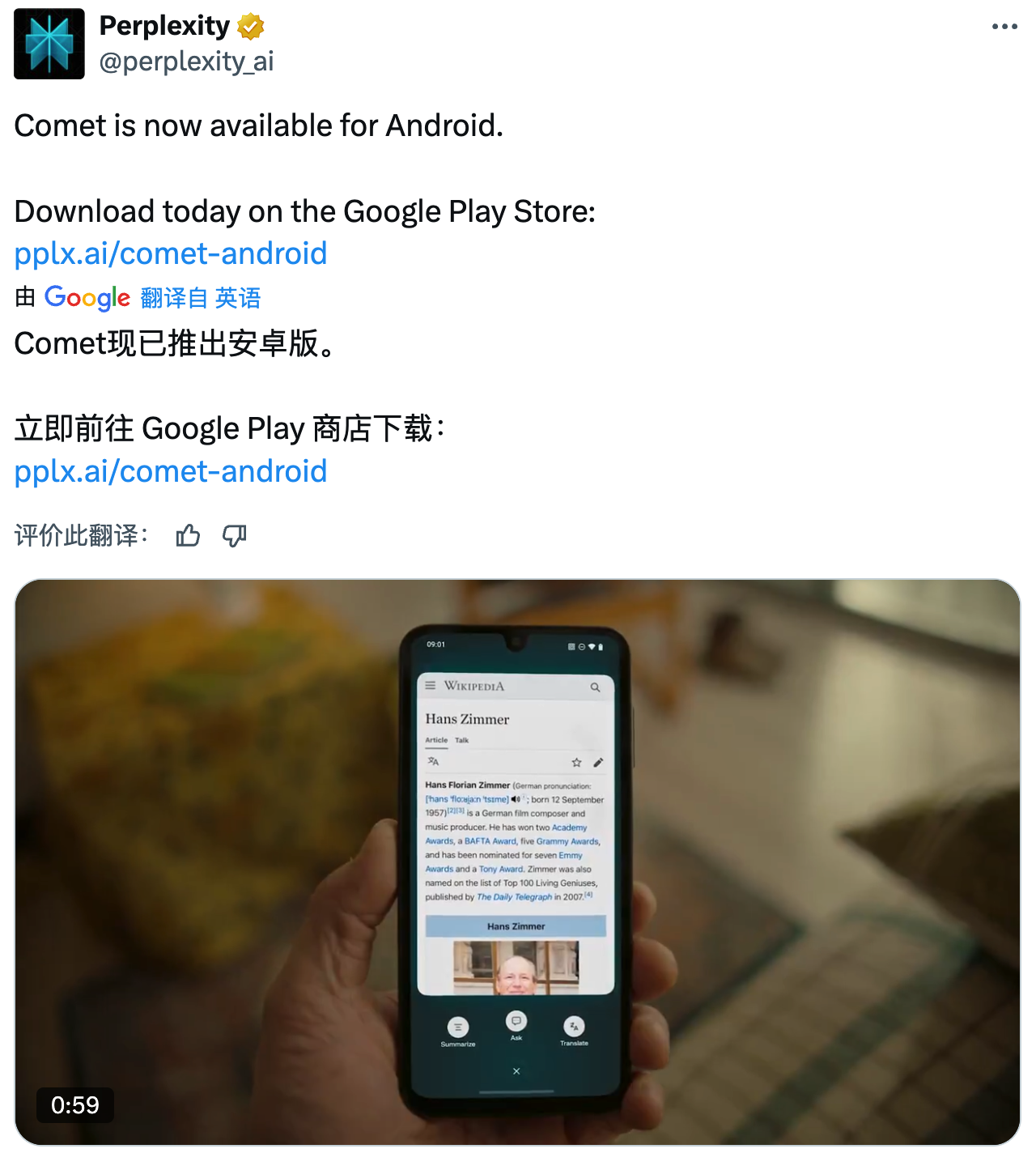
Task: Open the @perplexity_ai handle
Action: click(186, 62)
